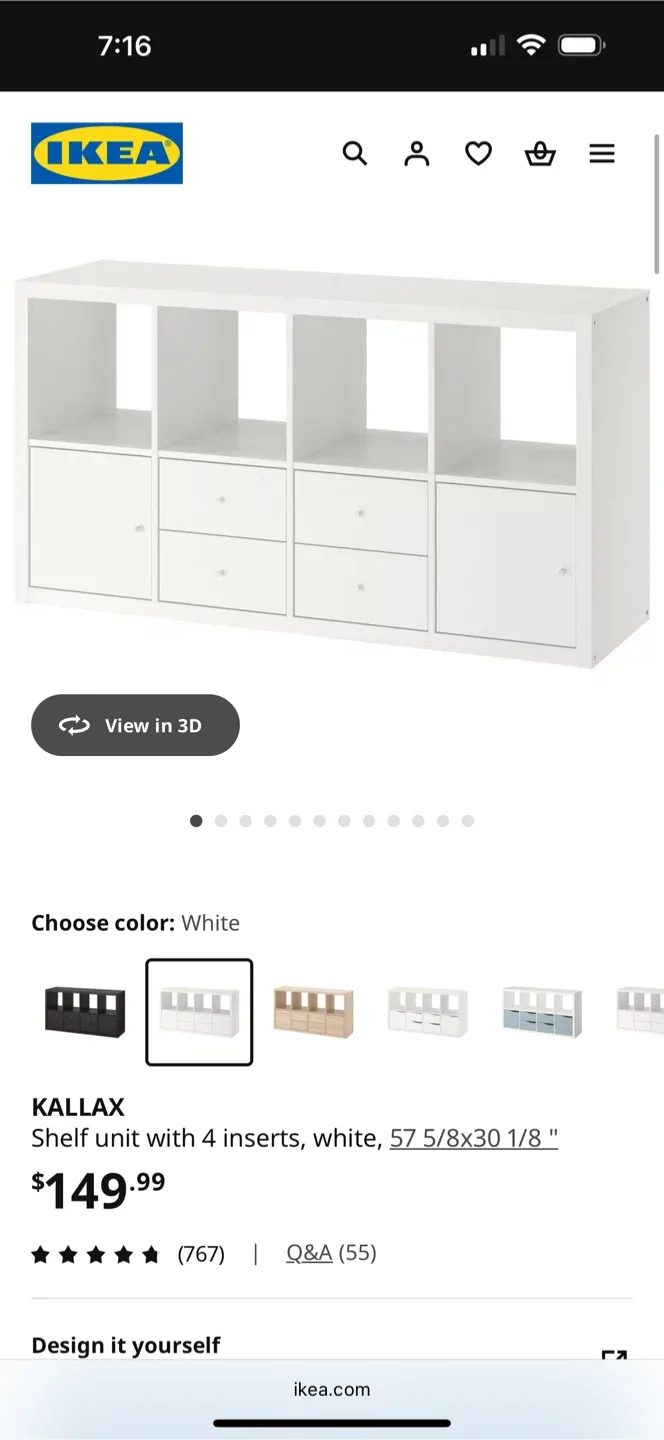Open the shopping basket

[x=540, y=153]
